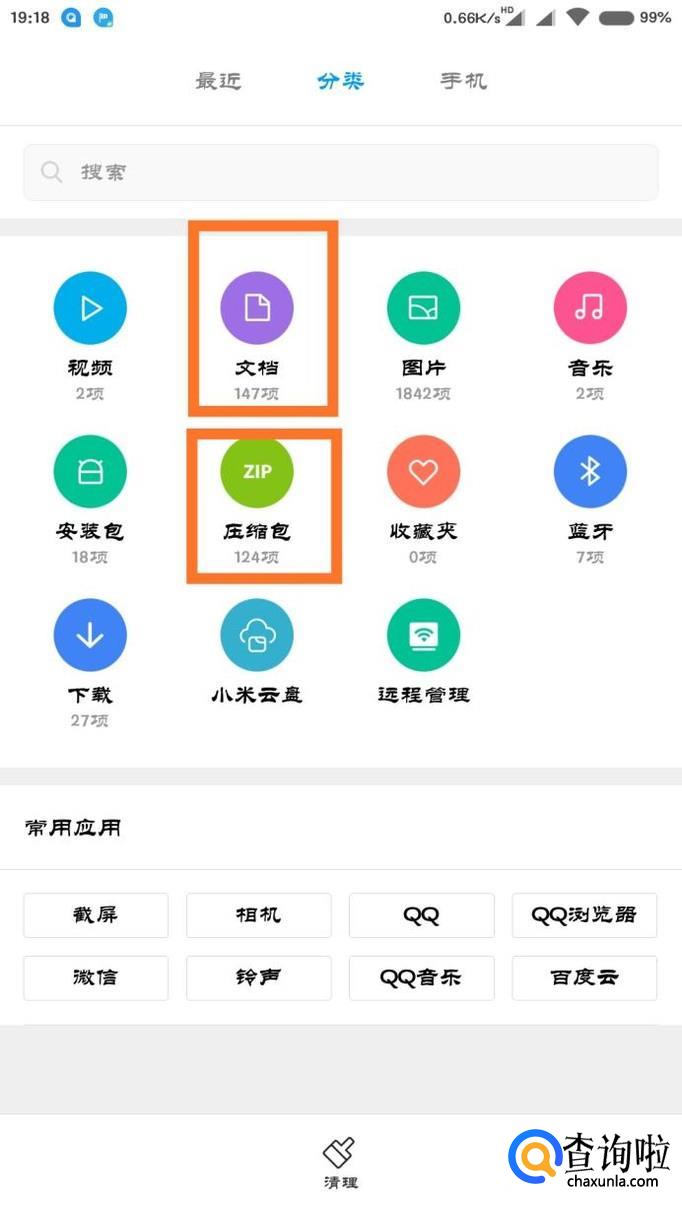The image size is (682, 1212).
Task: Open the 搜索 search box
Action: tap(341, 172)
